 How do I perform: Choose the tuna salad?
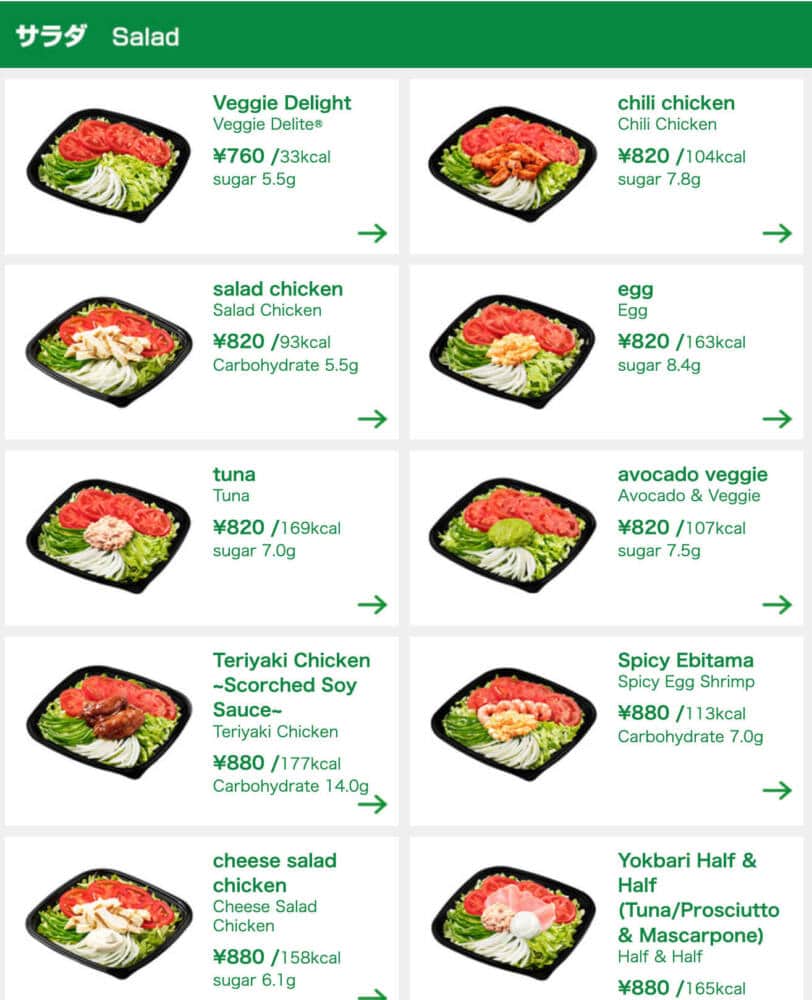[x=202, y=538]
